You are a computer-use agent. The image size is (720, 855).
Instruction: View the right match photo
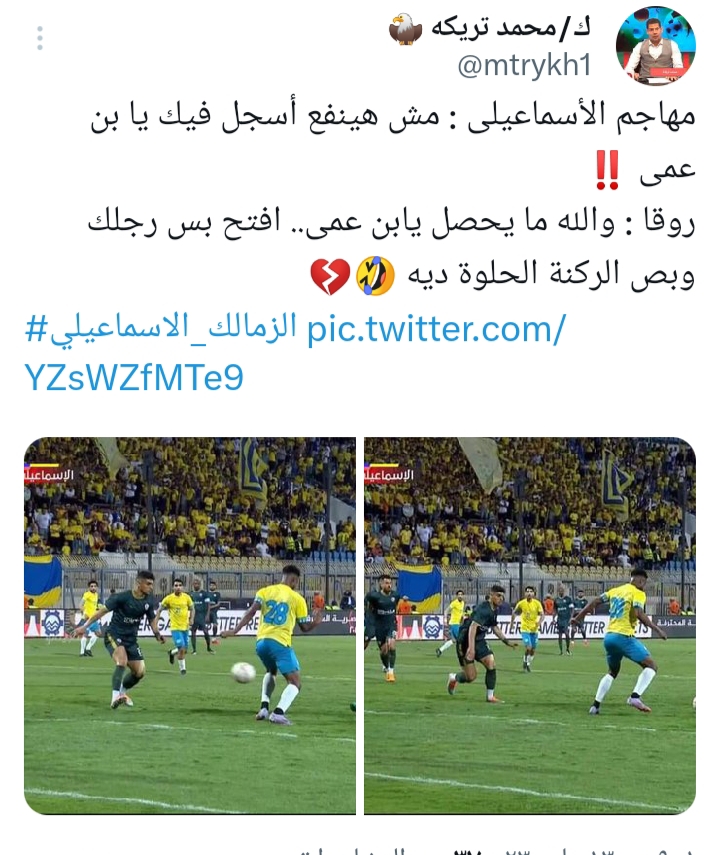529,625
